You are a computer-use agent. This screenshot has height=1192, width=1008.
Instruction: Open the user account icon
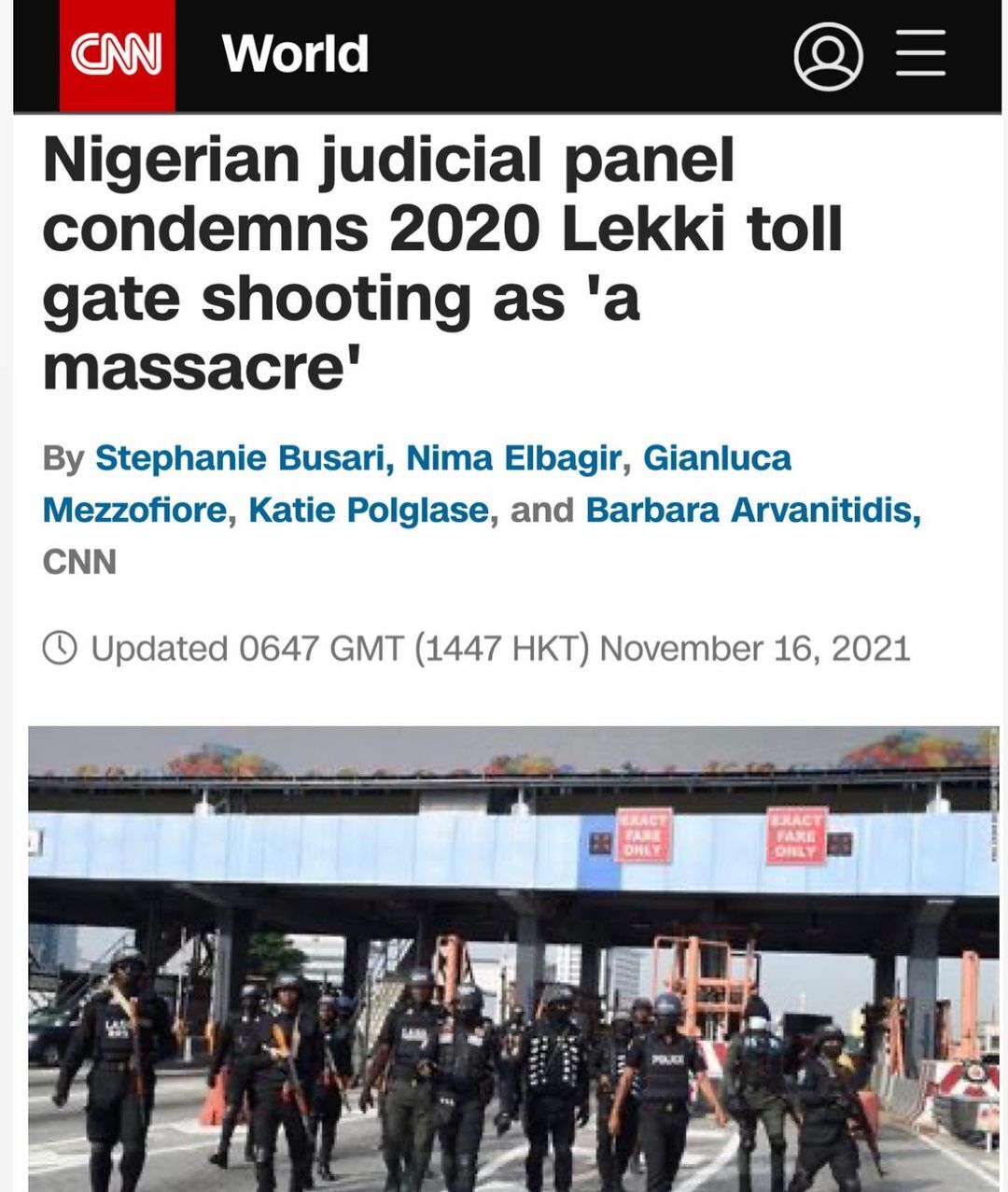827,55
